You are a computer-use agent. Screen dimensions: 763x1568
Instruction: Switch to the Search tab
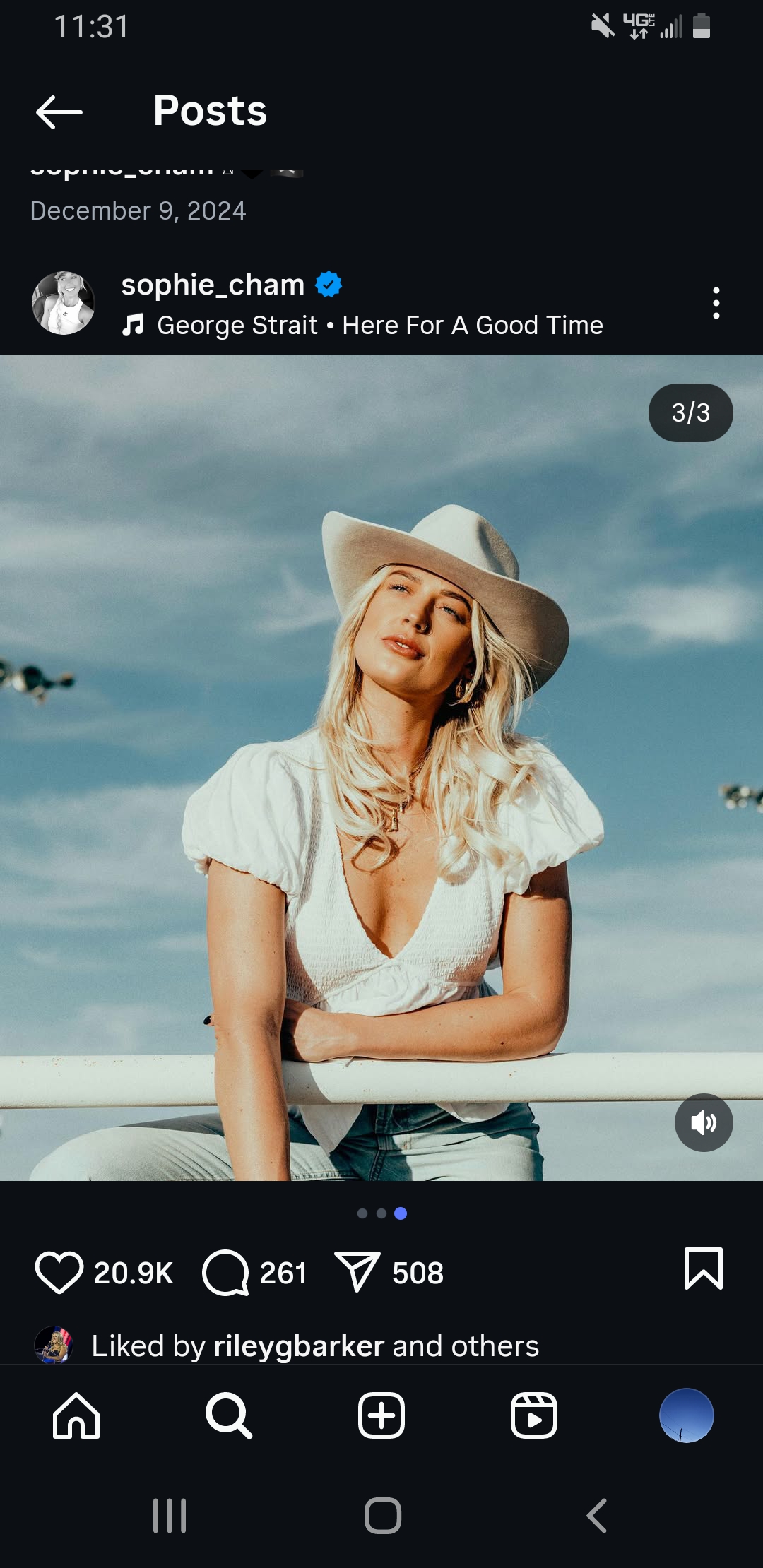(x=229, y=1415)
